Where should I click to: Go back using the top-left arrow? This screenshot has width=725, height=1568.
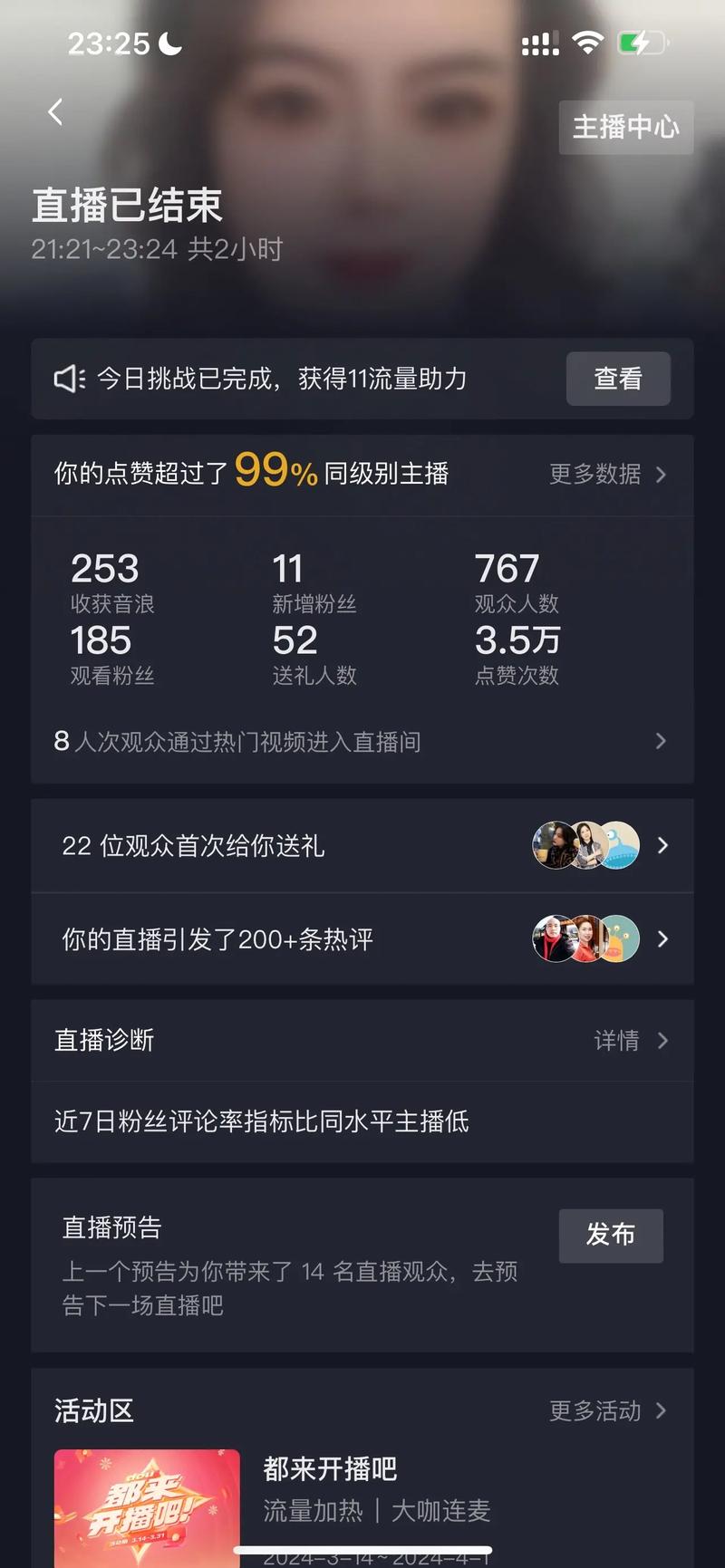click(56, 112)
